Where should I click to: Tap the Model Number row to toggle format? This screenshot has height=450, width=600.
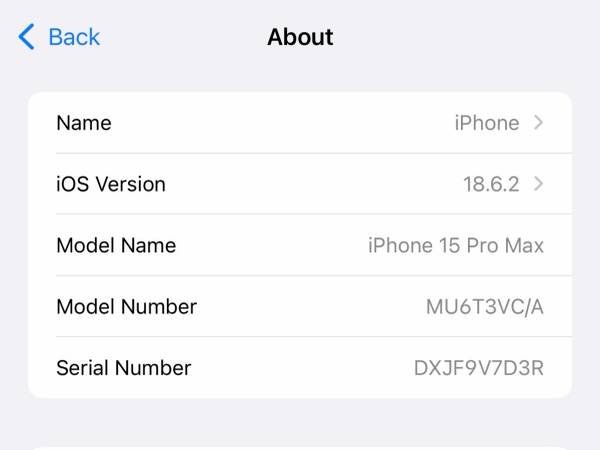(x=300, y=306)
